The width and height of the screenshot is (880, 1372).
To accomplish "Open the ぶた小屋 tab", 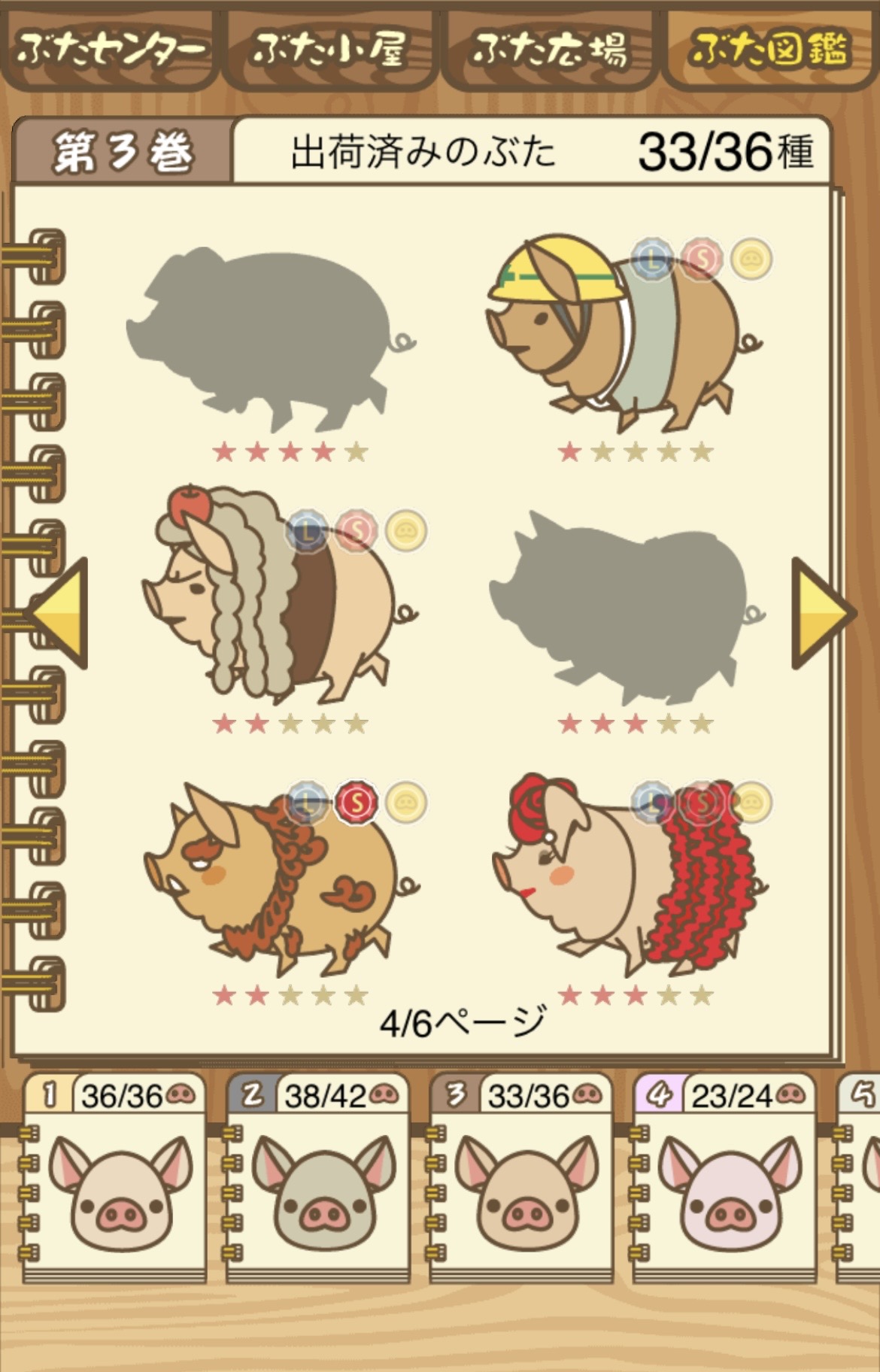I will [329, 47].
